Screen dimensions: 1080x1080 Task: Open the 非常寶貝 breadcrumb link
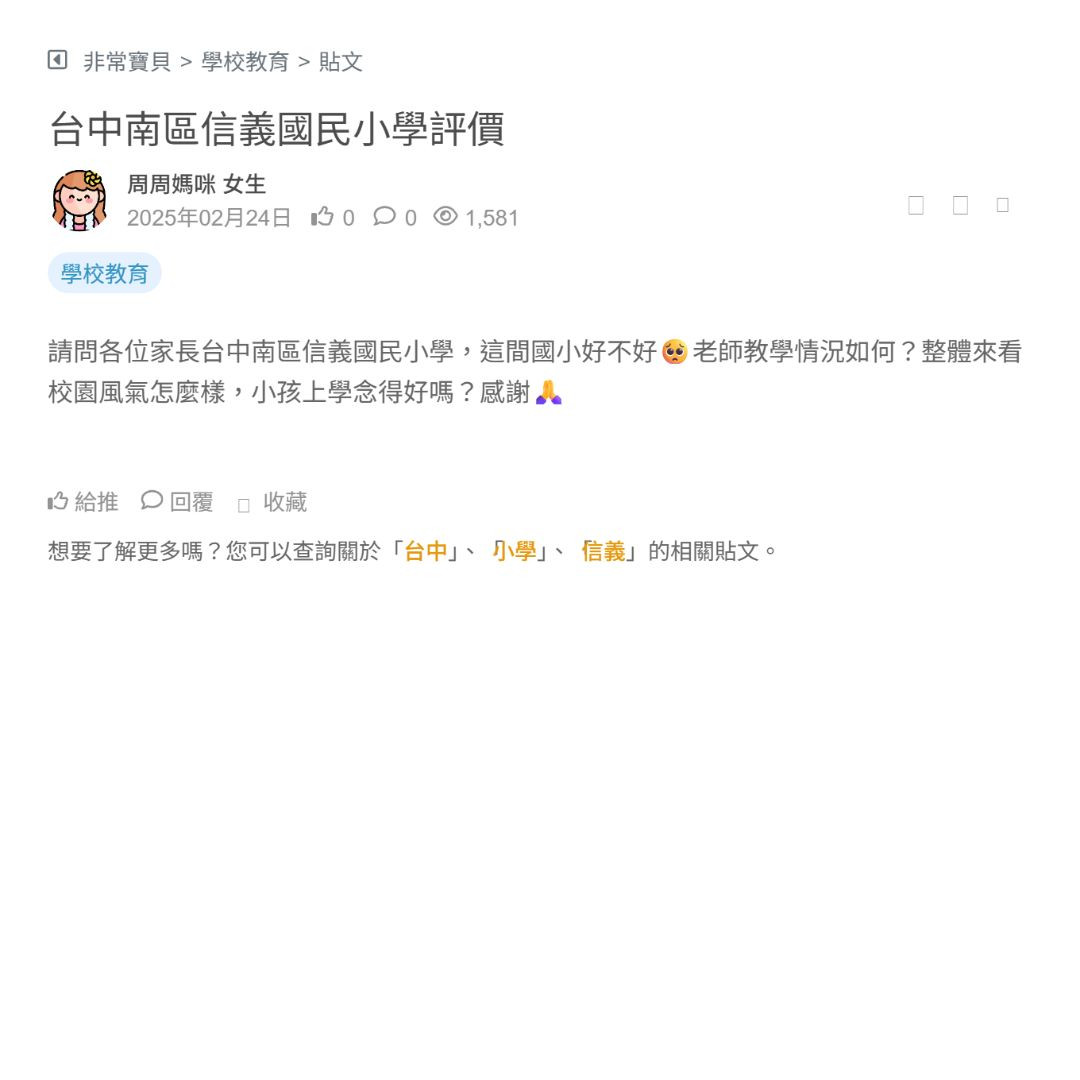127,62
